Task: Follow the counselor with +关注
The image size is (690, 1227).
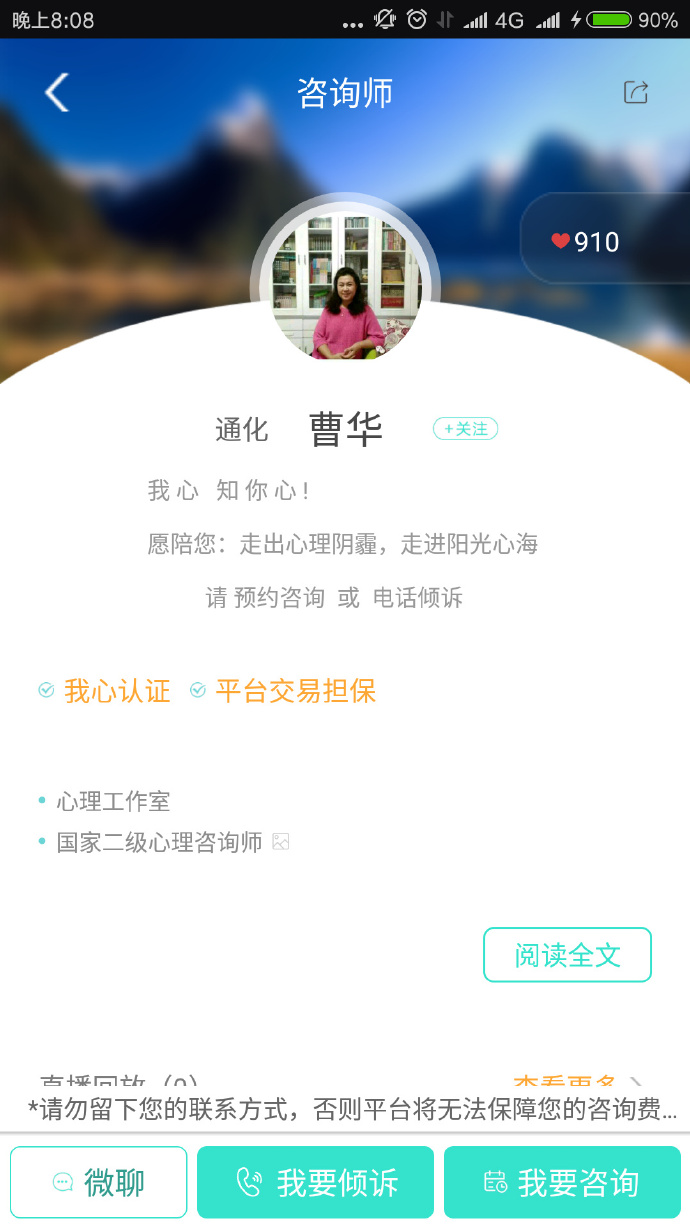Action: pyautogui.click(x=465, y=429)
